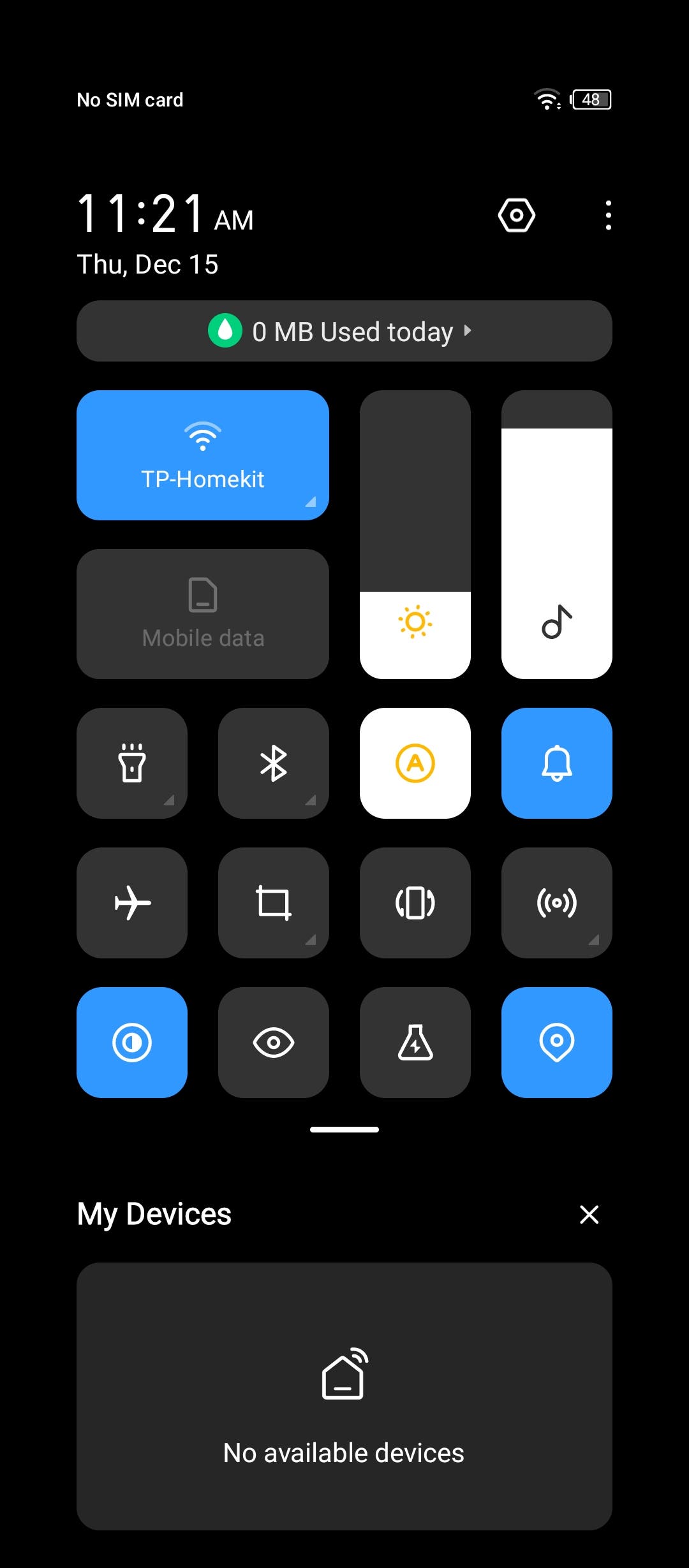Close the My Devices section

coord(589,1215)
